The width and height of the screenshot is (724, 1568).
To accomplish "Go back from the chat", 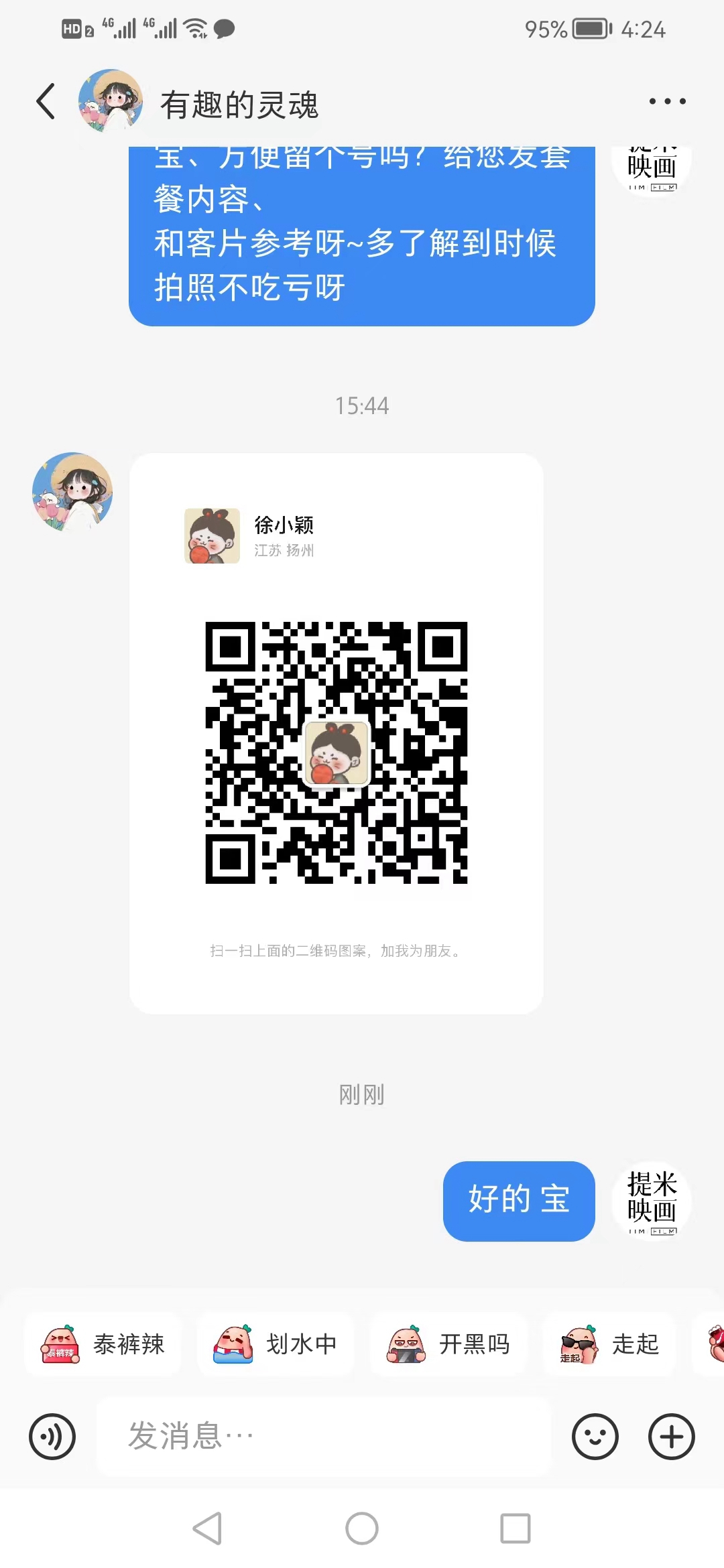I will tap(46, 102).
